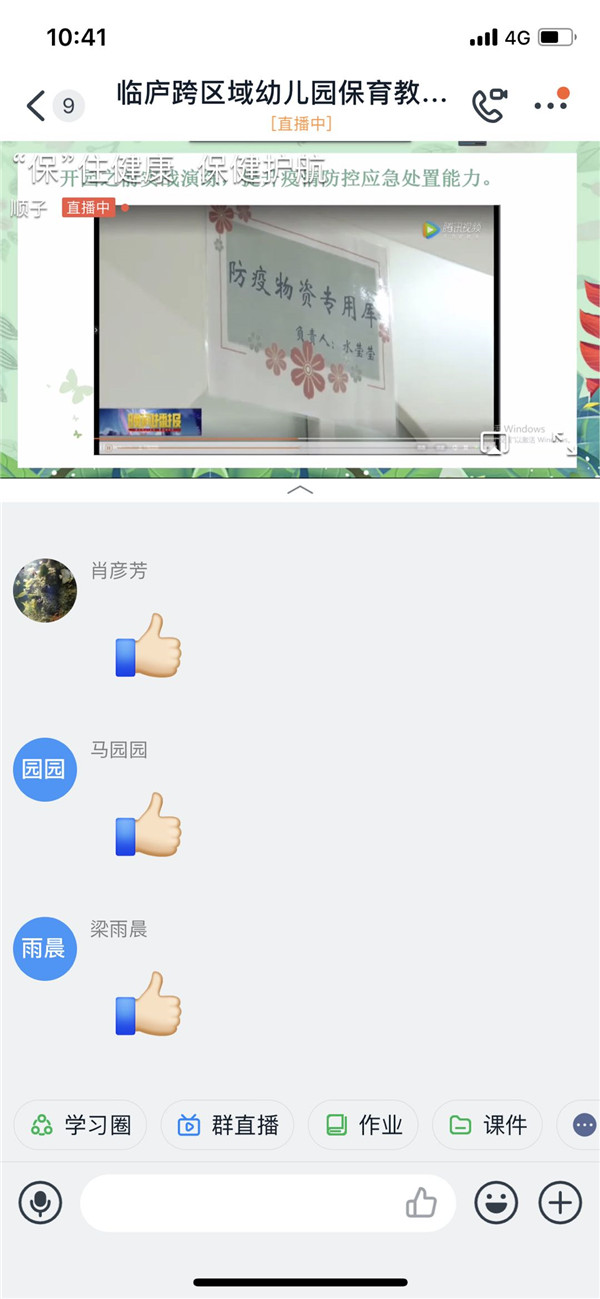Open 肖彦芳's profile avatar
The width and height of the screenshot is (600, 1299).
(45, 590)
